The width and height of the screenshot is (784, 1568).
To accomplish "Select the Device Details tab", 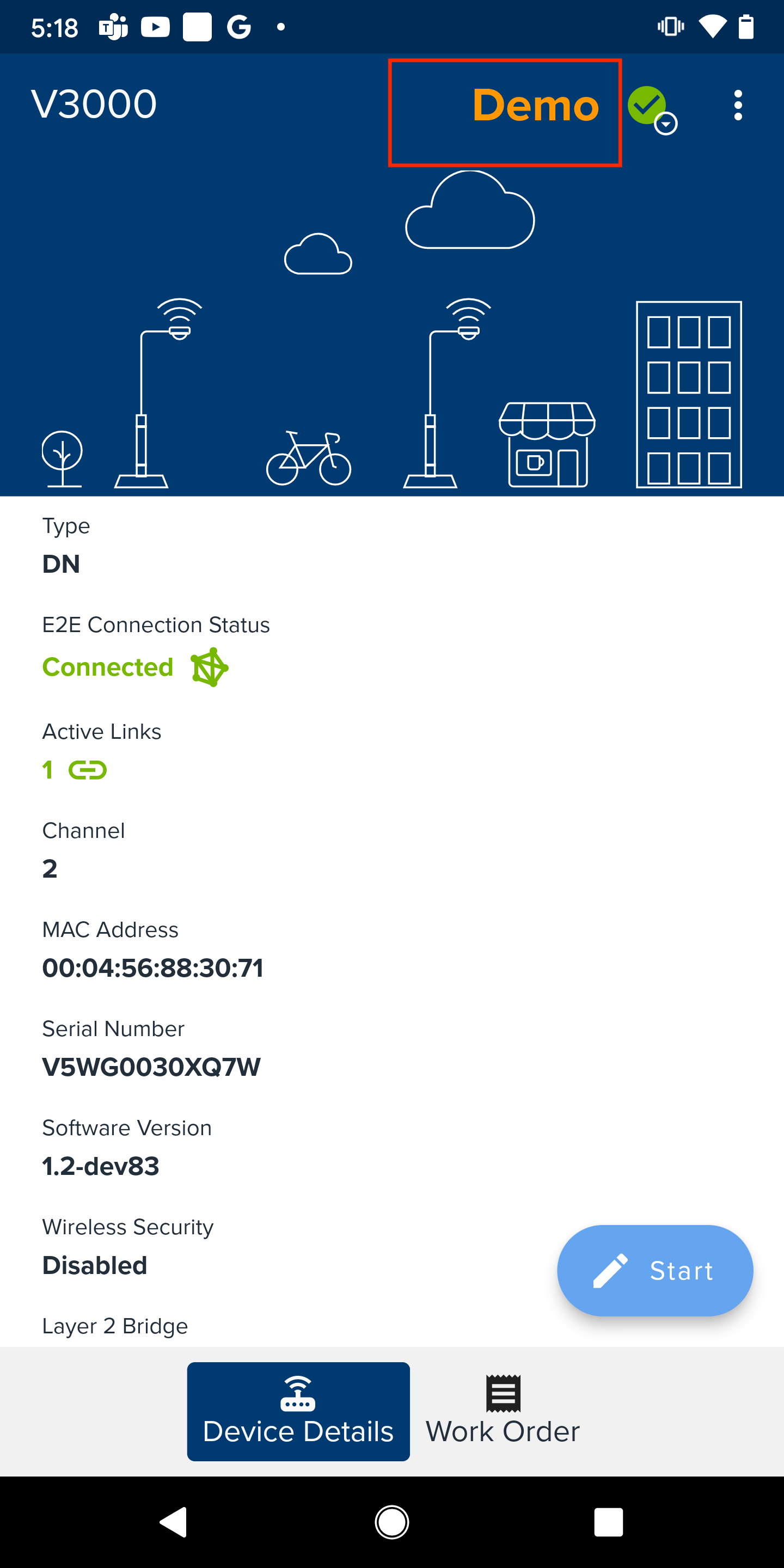I will (298, 1411).
